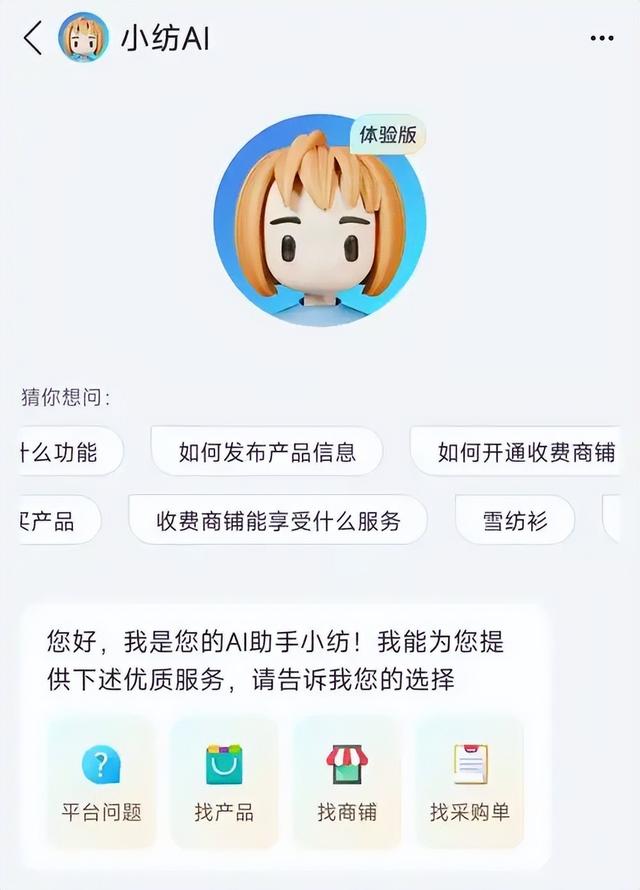Select the 找采购单 service option
Viewport: 640px width, 890px height.
(470, 783)
